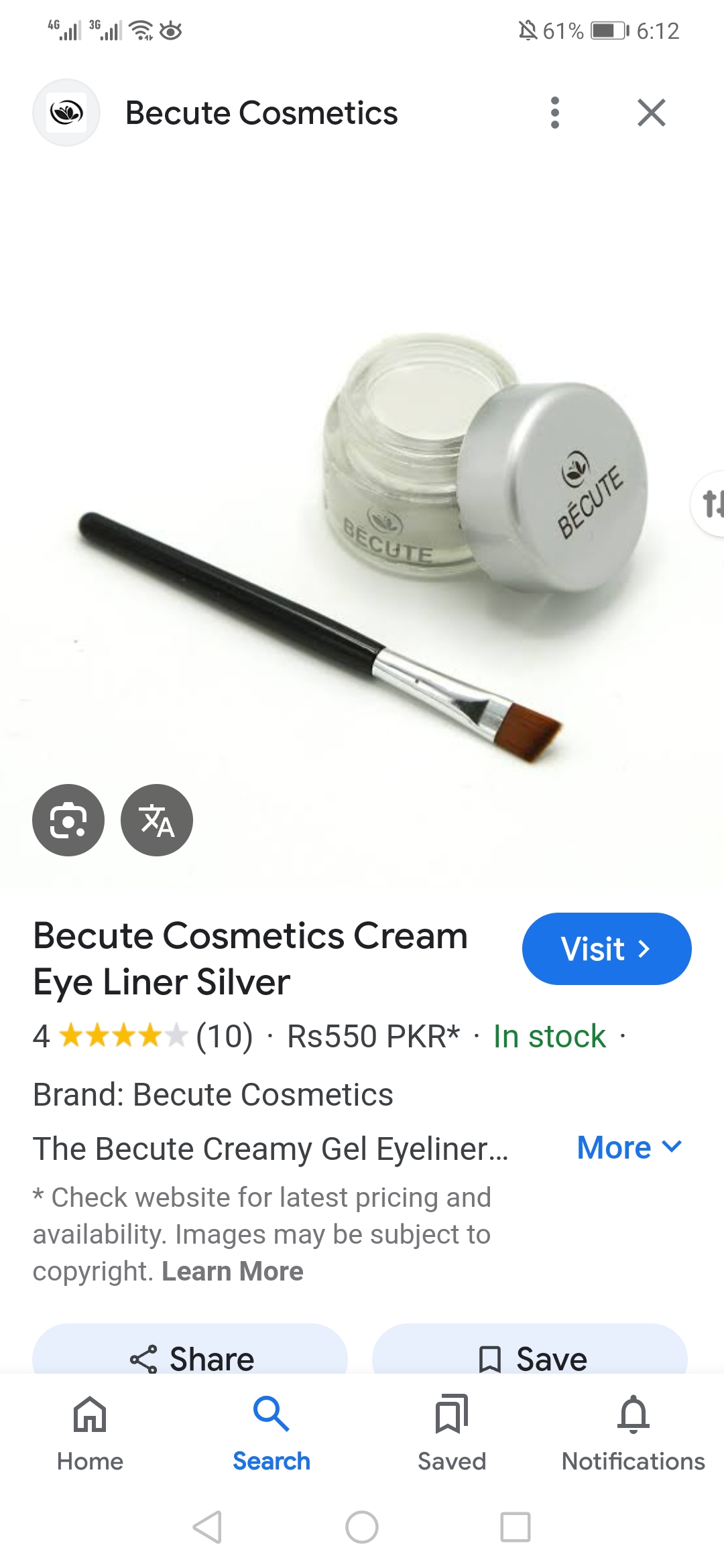Switch to the Search tab
This screenshot has height=1568, width=724.
pyautogui.click(x=271, y=1433)
